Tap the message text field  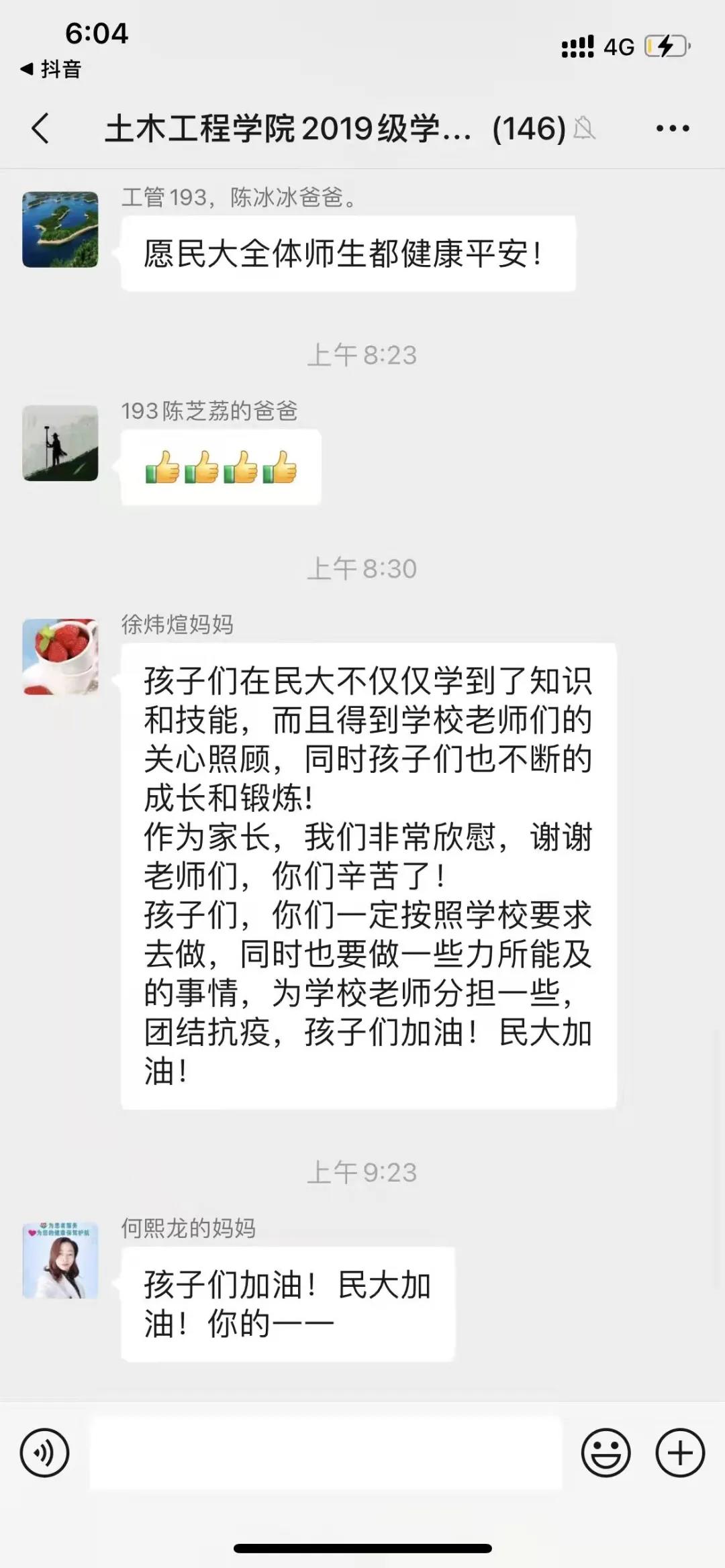click(326, 1453)
